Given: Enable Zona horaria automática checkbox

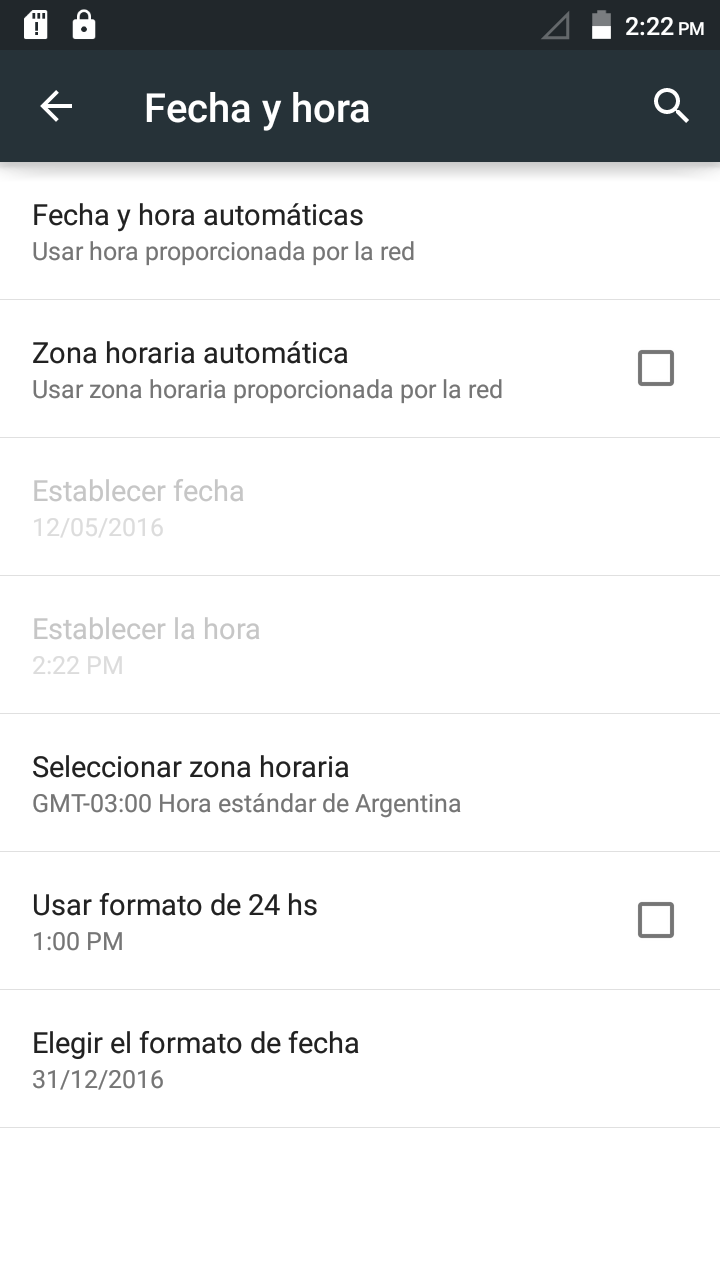Looking at the screenshot, I should tap(656, 368).
